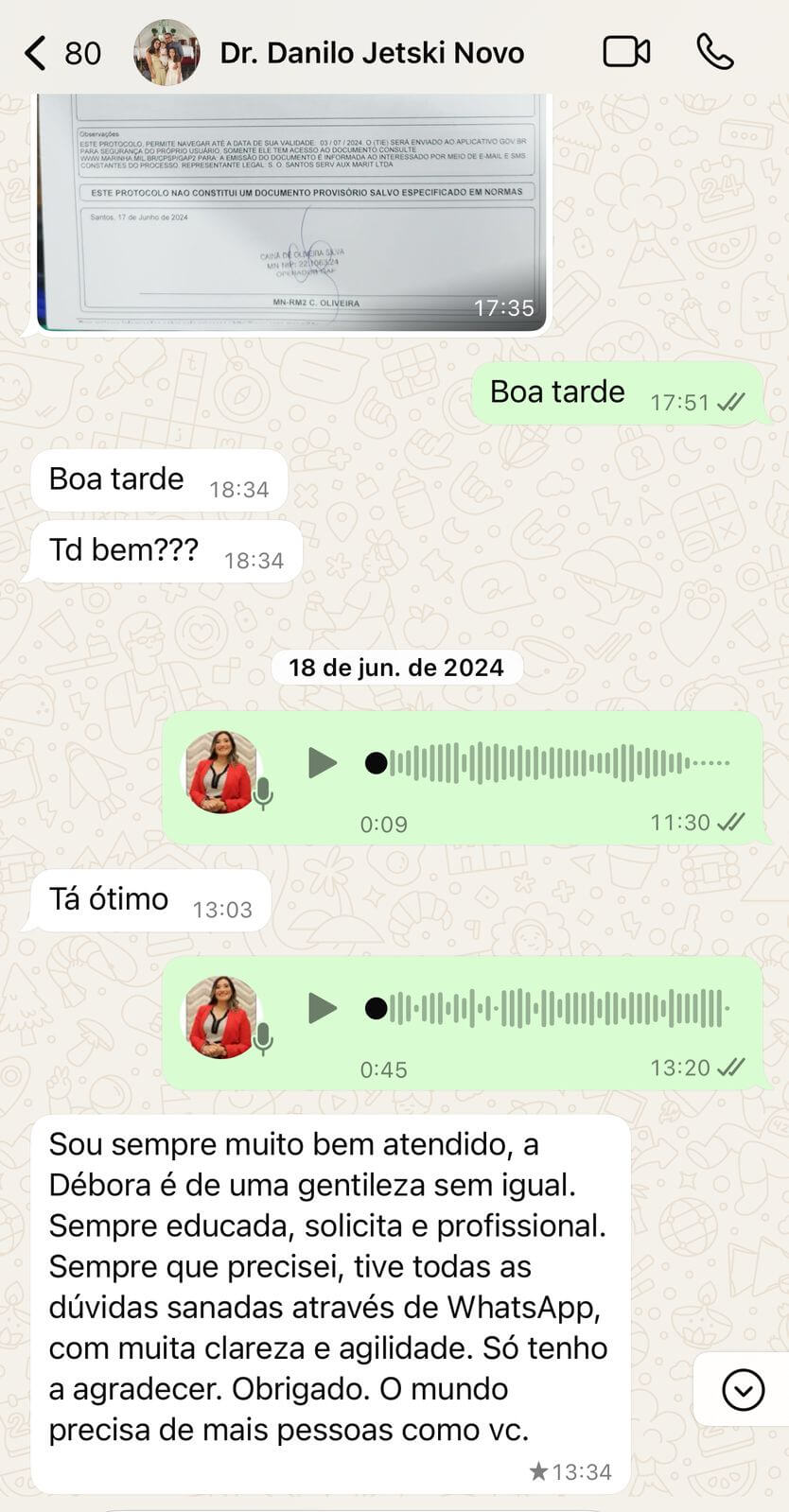789x1512 pixels.
Task: Start a voice call with Dr. Danilo
Action: coord(714,52)
